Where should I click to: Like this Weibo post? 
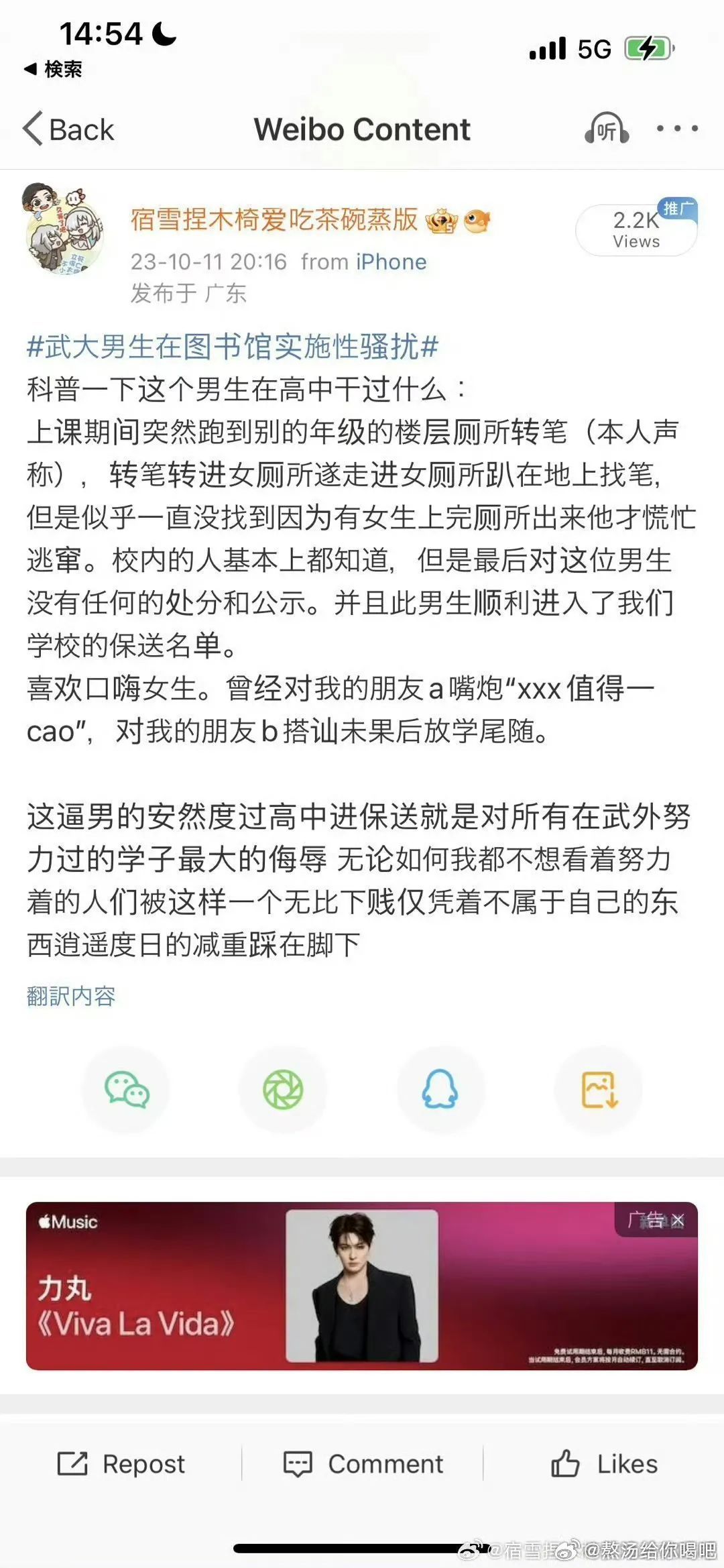(x=604, y=1463)
